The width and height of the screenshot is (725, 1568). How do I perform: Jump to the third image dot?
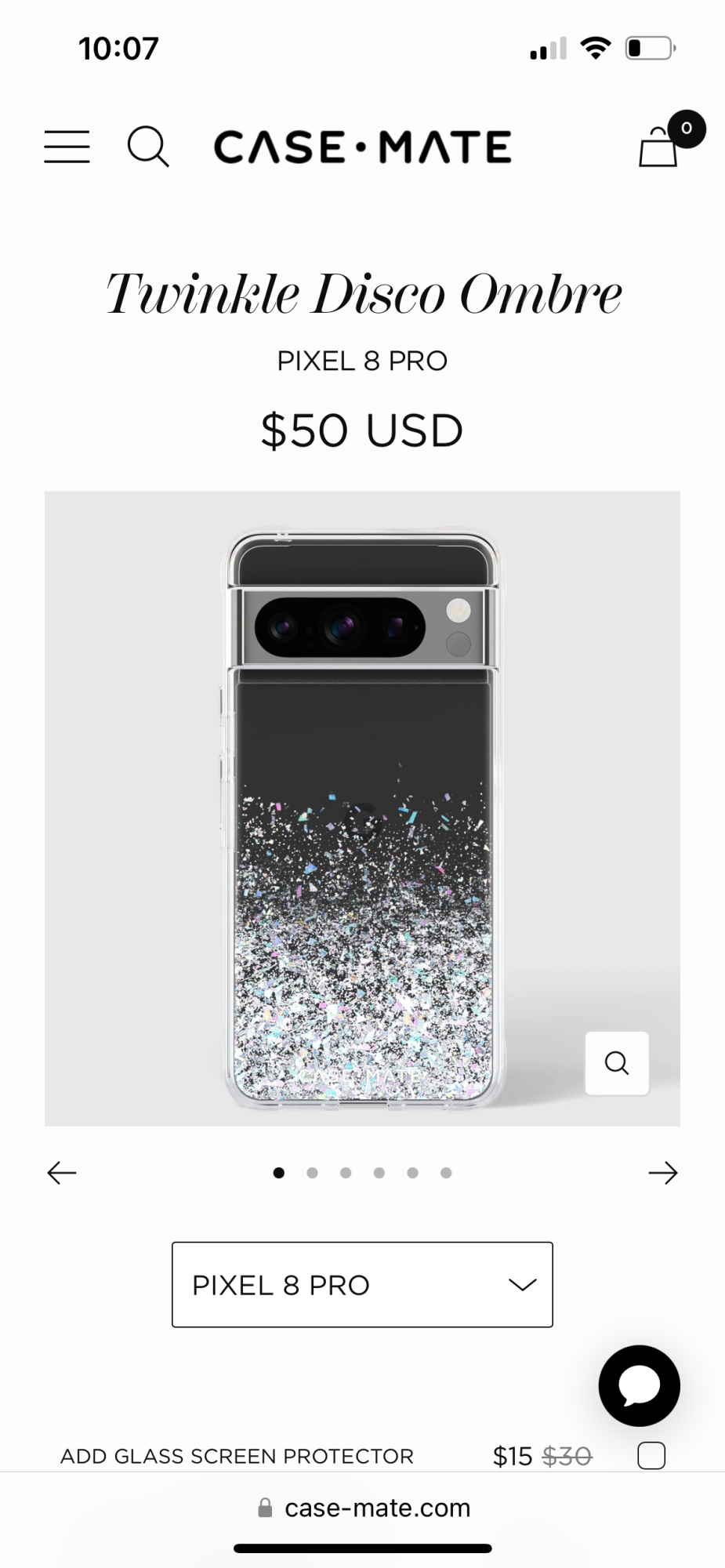point(346,1173)
